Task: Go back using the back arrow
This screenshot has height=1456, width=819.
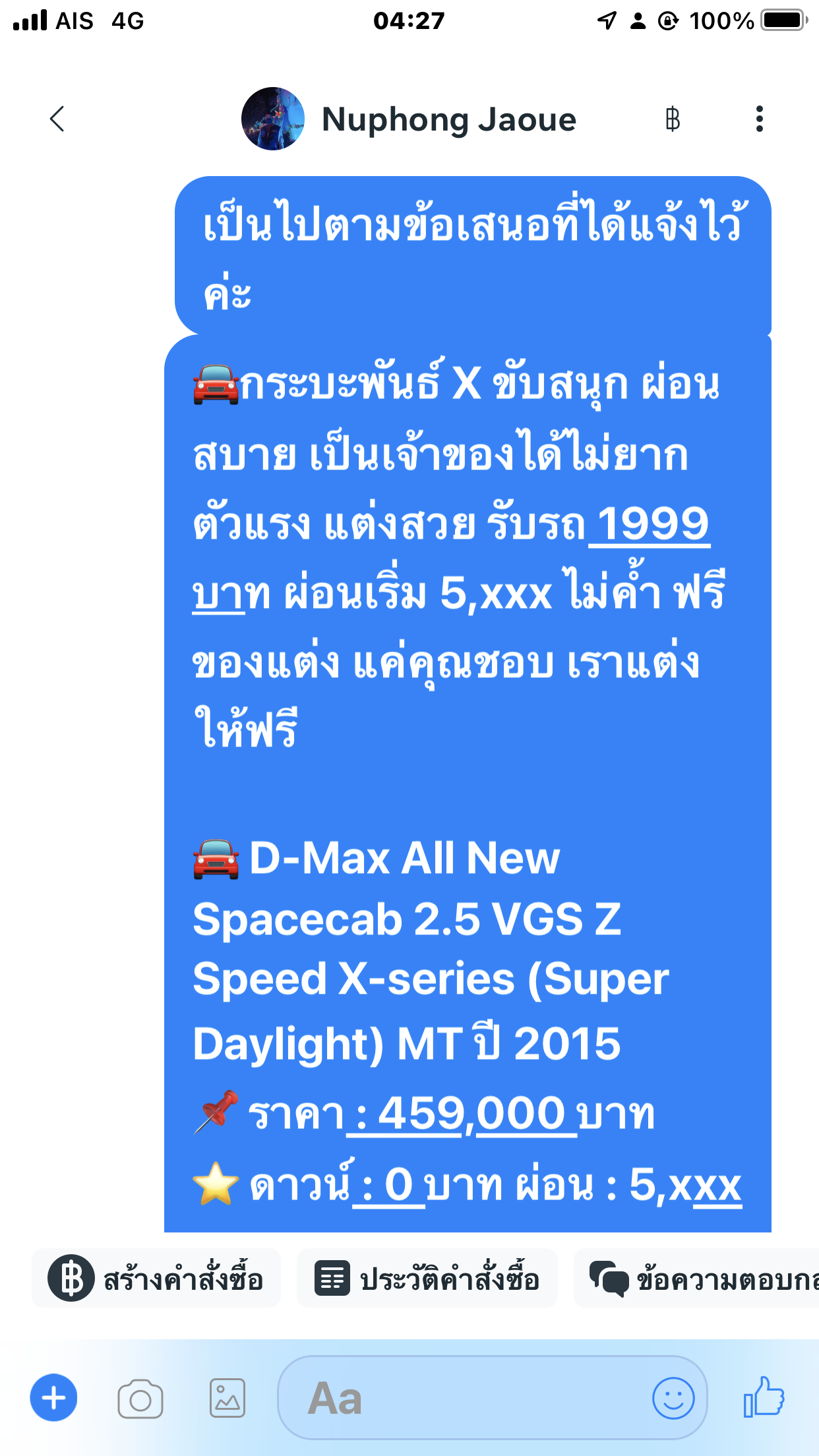Action: point(57,119)
